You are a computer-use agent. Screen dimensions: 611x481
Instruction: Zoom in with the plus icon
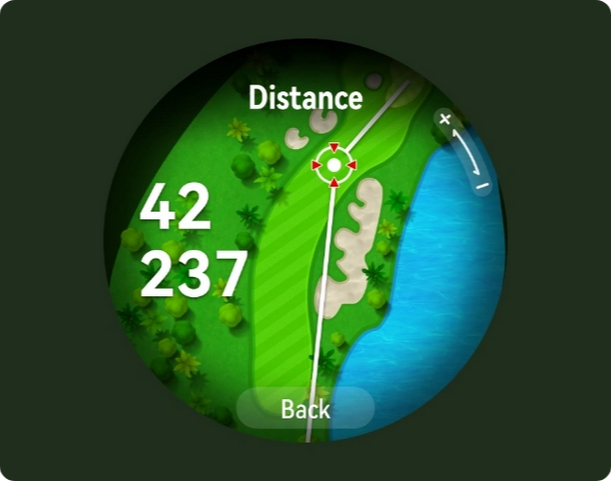coord(445,119)
